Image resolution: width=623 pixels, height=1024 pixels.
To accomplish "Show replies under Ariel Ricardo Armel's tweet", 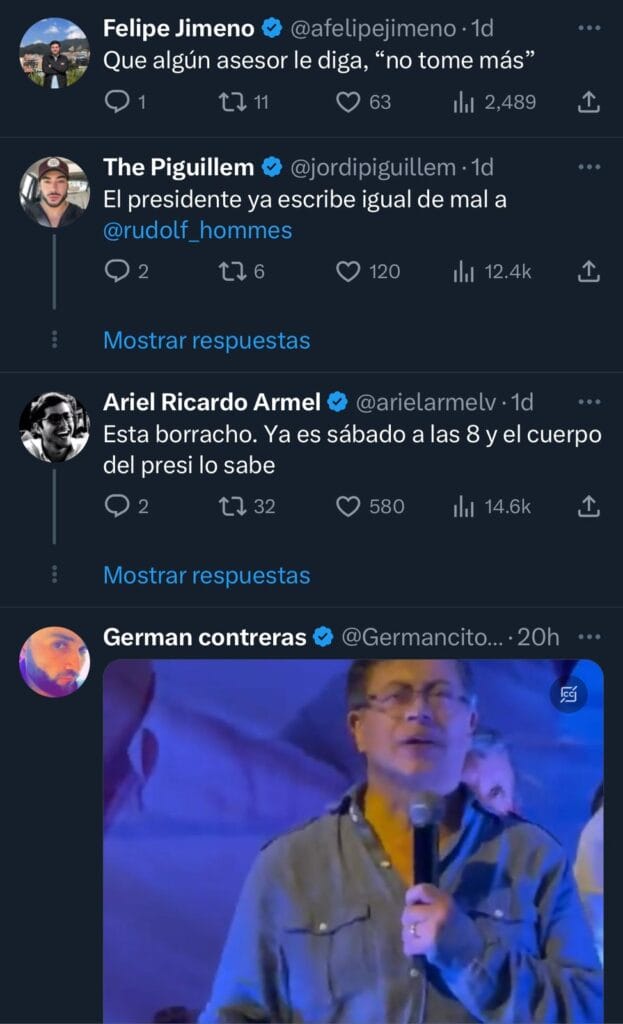I will tap(206, 575).
